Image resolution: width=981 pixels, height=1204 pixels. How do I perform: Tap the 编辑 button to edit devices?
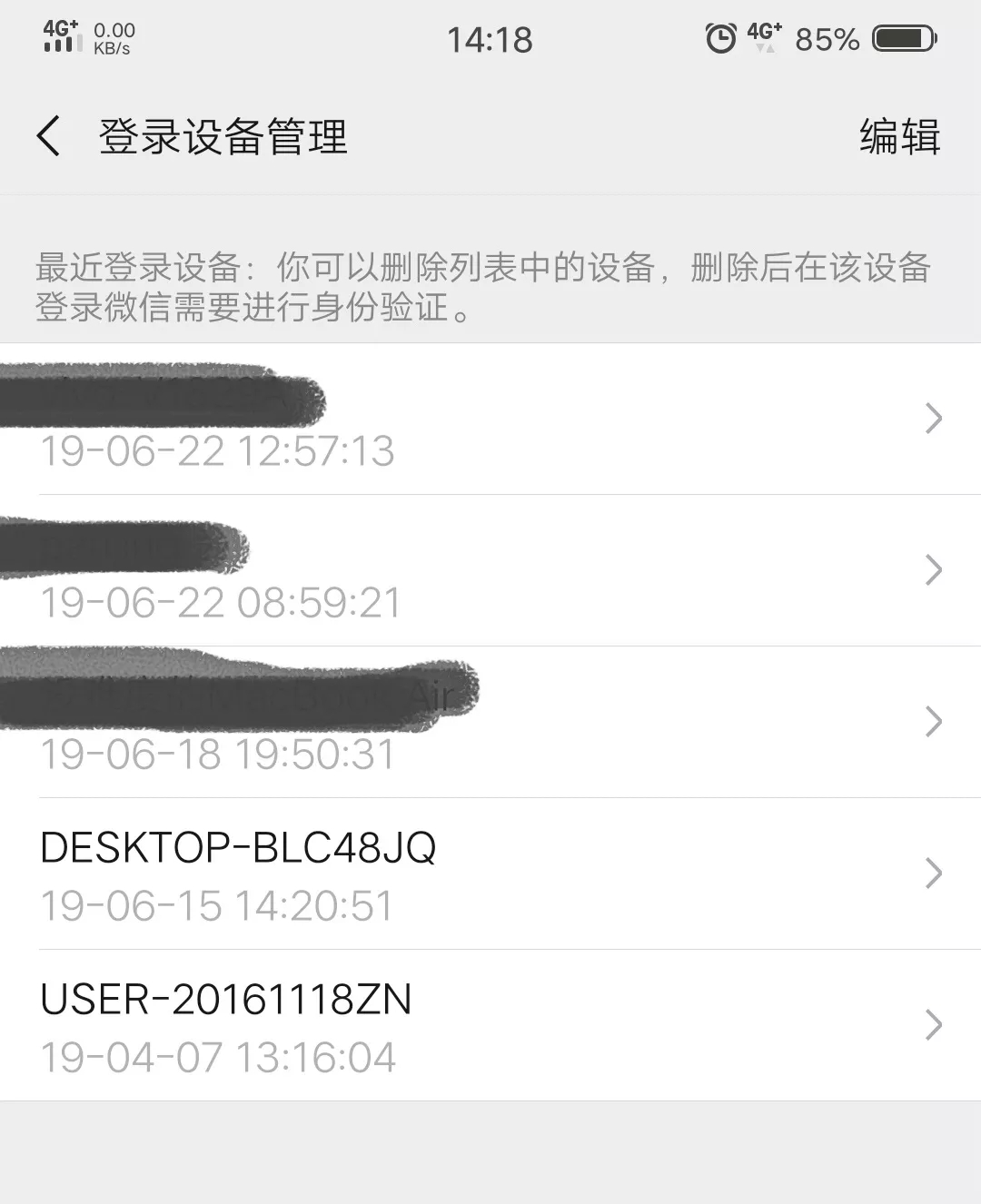[898, 136]
